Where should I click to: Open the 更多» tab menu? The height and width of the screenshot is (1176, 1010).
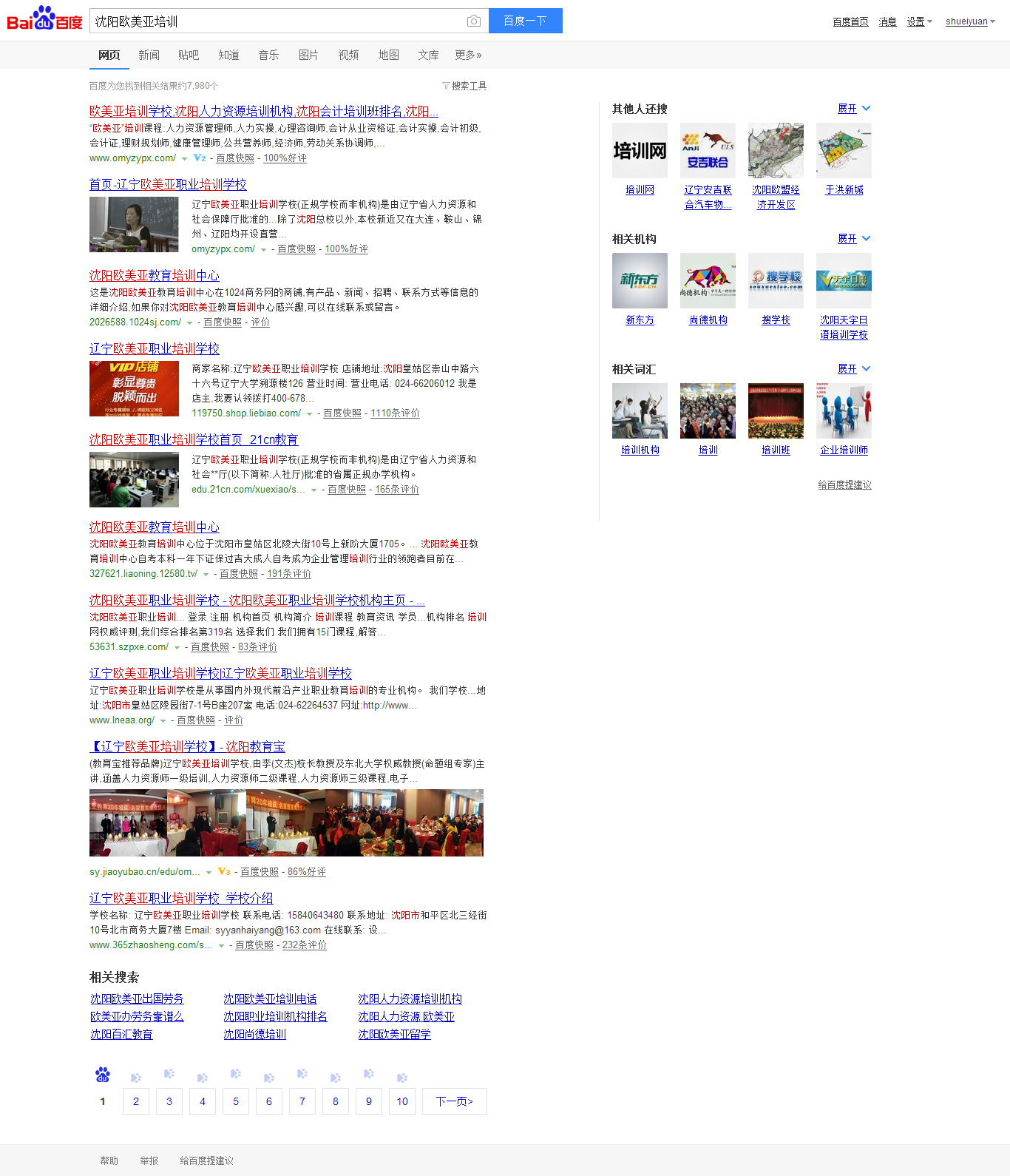point(468,55)
